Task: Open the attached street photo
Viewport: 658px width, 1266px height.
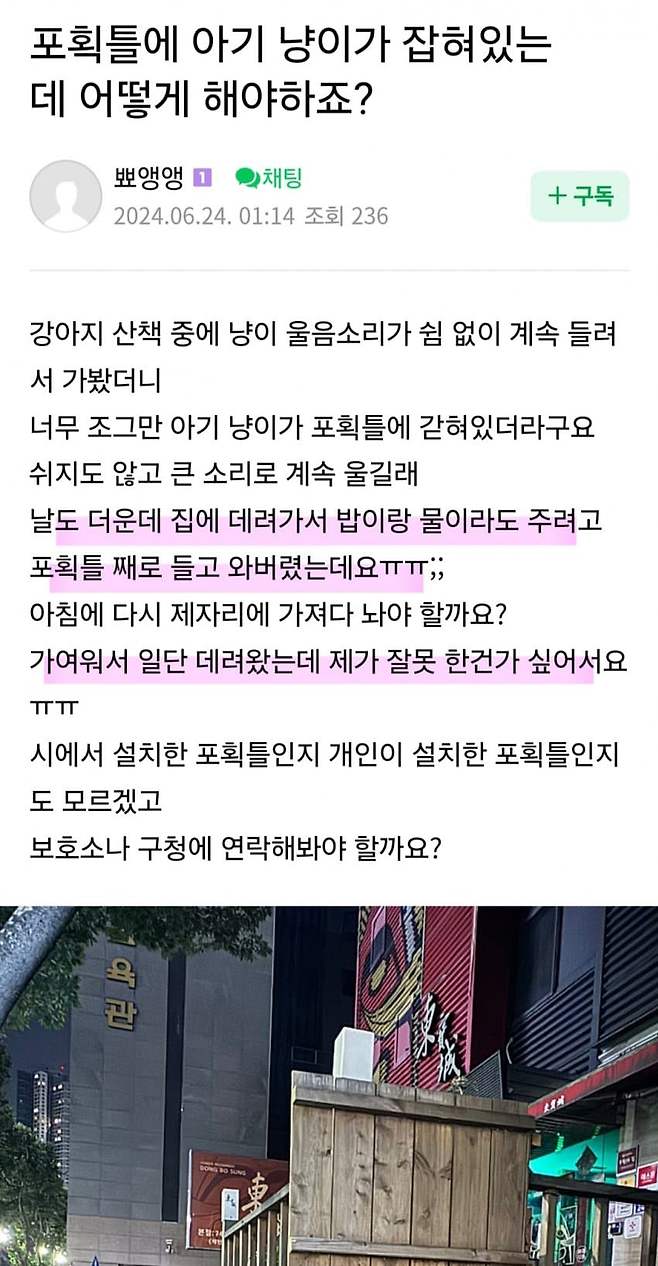Action: point(329,1085)
